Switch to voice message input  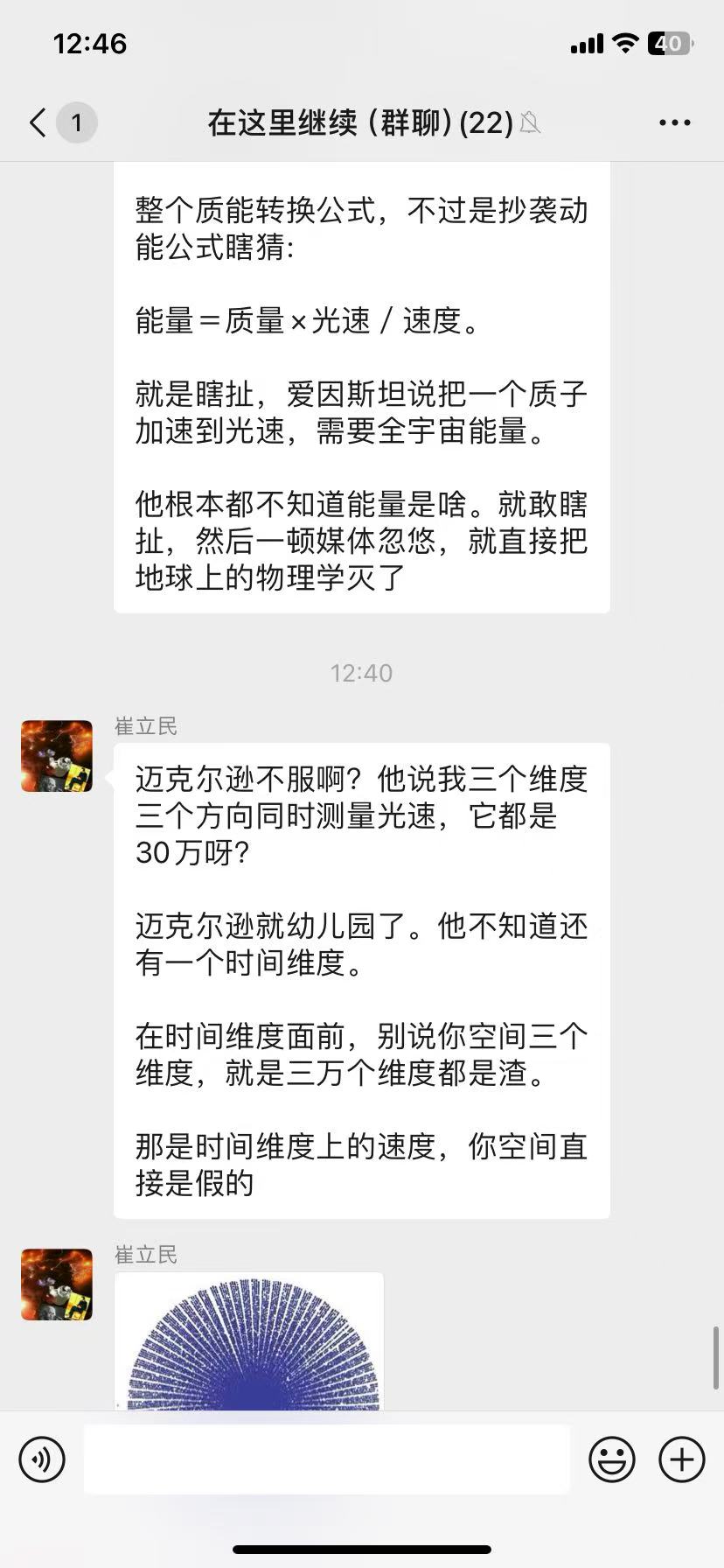click(42, 1459)
